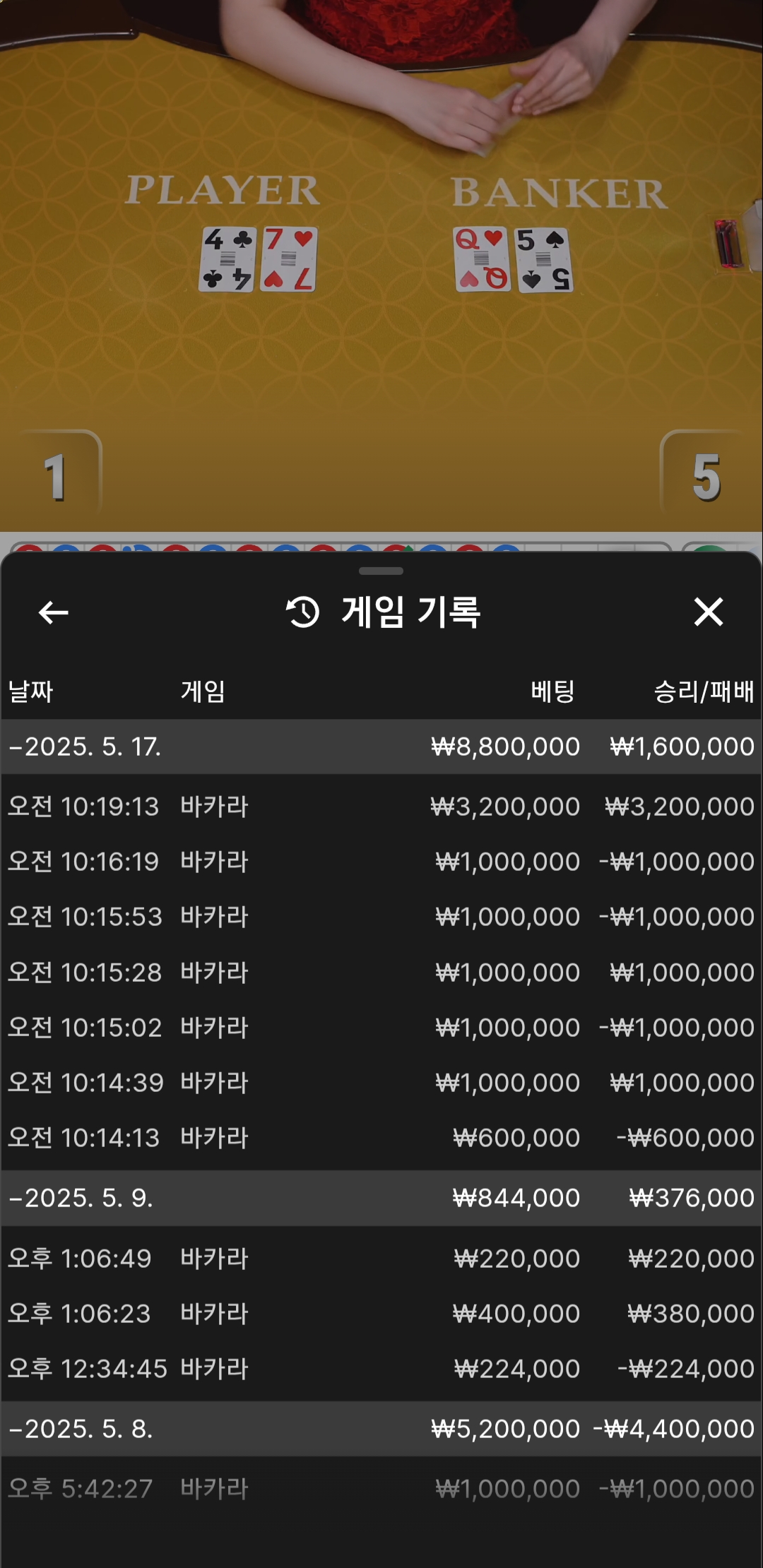
Task: Open the 오전 10:15:53 baccarat record
Action: coord(381,917)
